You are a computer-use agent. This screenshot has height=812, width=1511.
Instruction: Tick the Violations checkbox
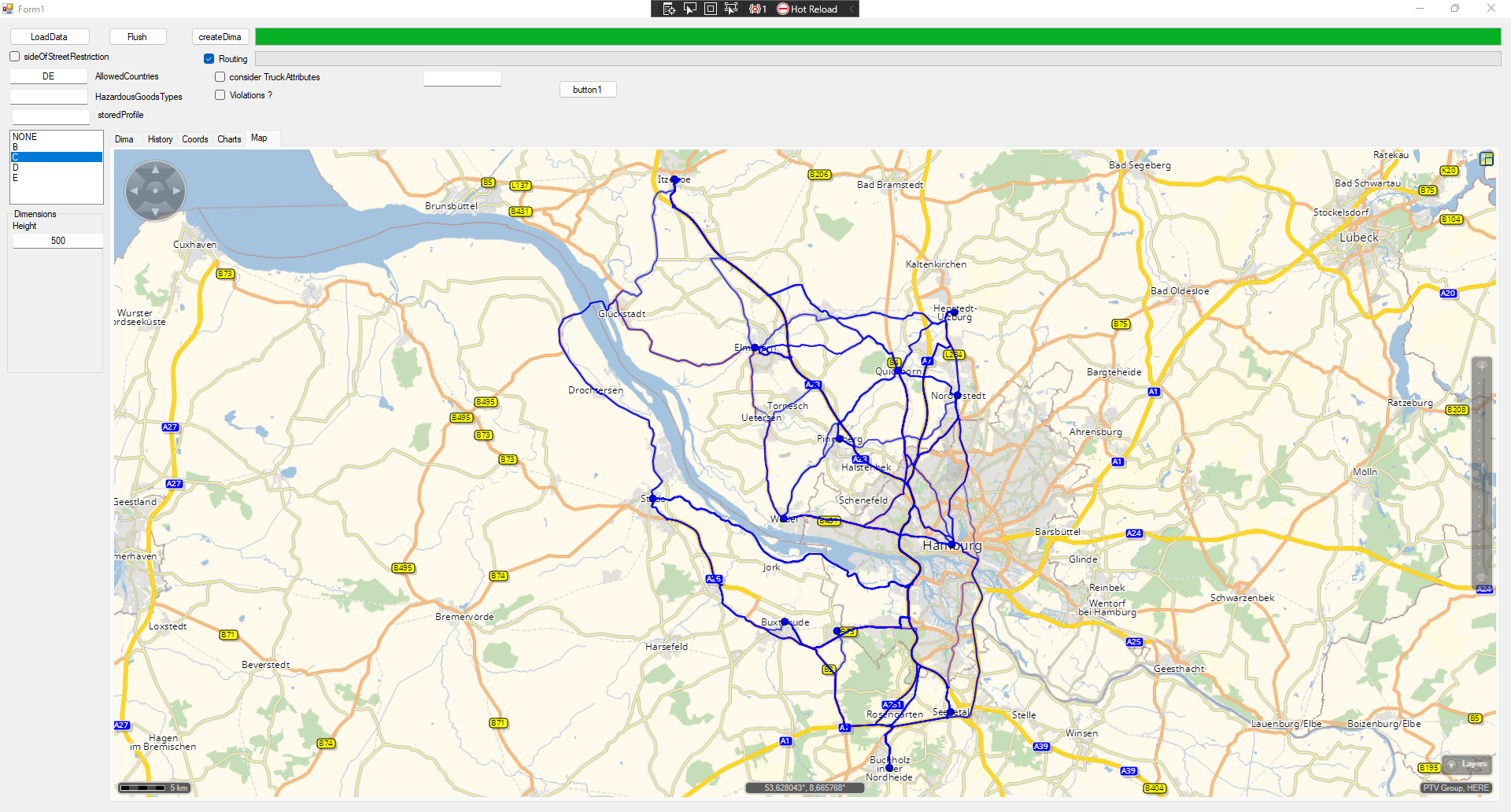[x=220, y=95]
